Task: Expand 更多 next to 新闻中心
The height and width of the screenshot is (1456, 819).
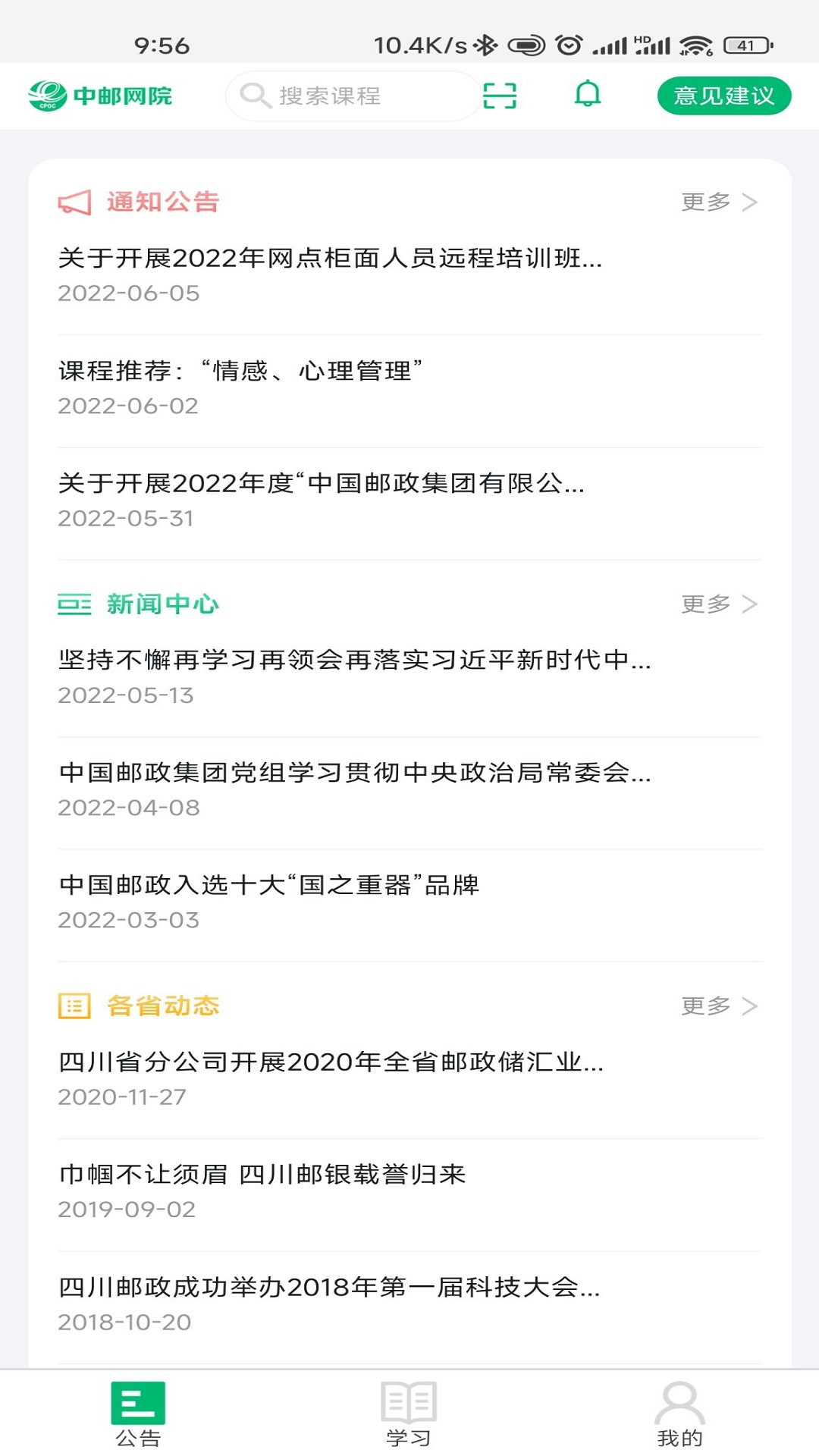Action: pos(719,604)
